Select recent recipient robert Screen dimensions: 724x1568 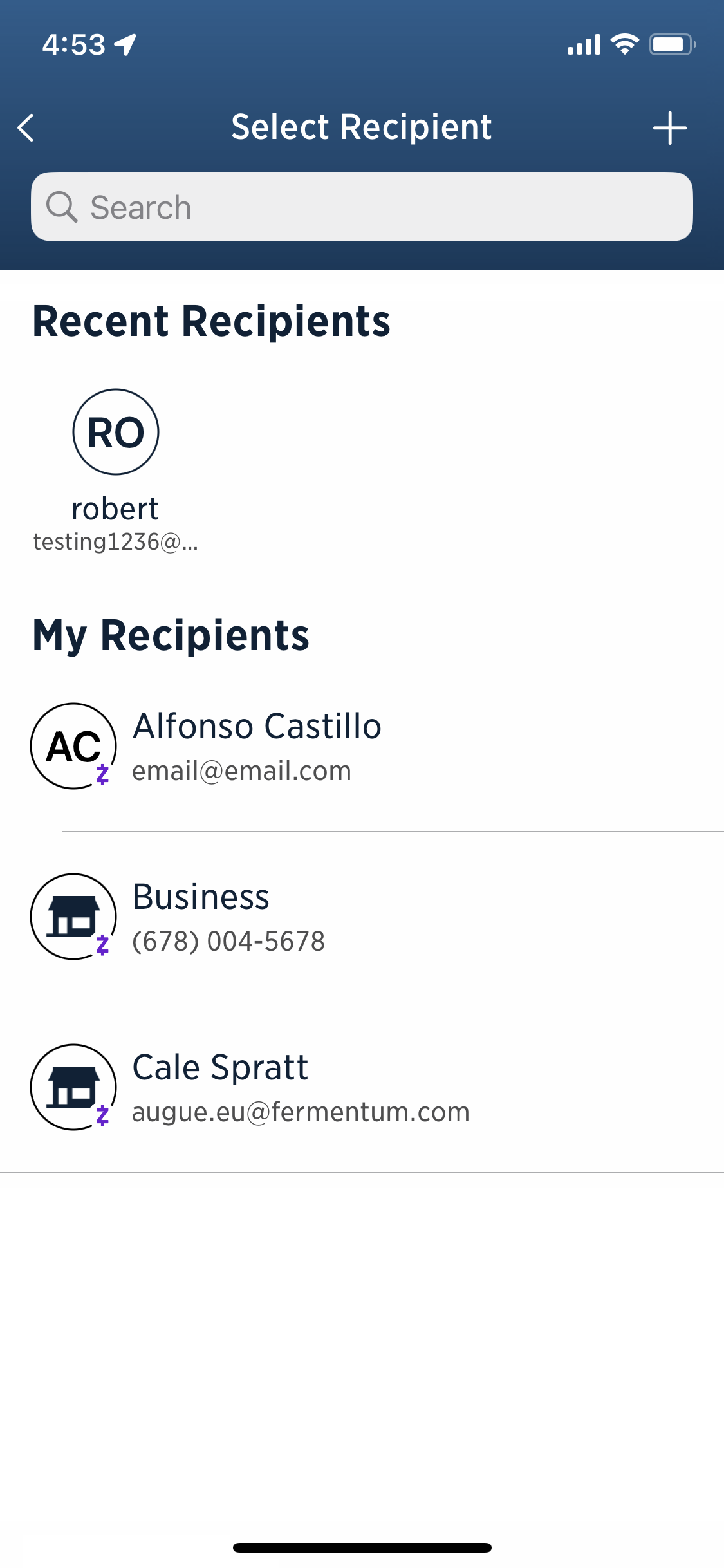(116, 471)
